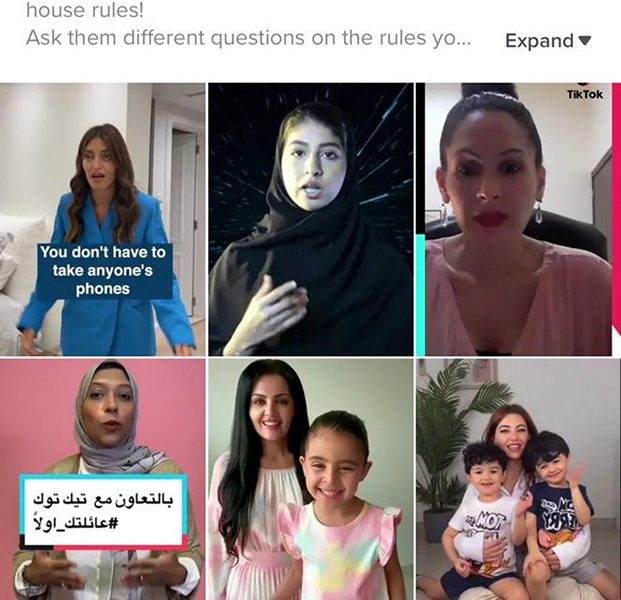Open video of mother with daughter in tie-dye
Viewport: 621px width, 600px height.
coord(310,480)
